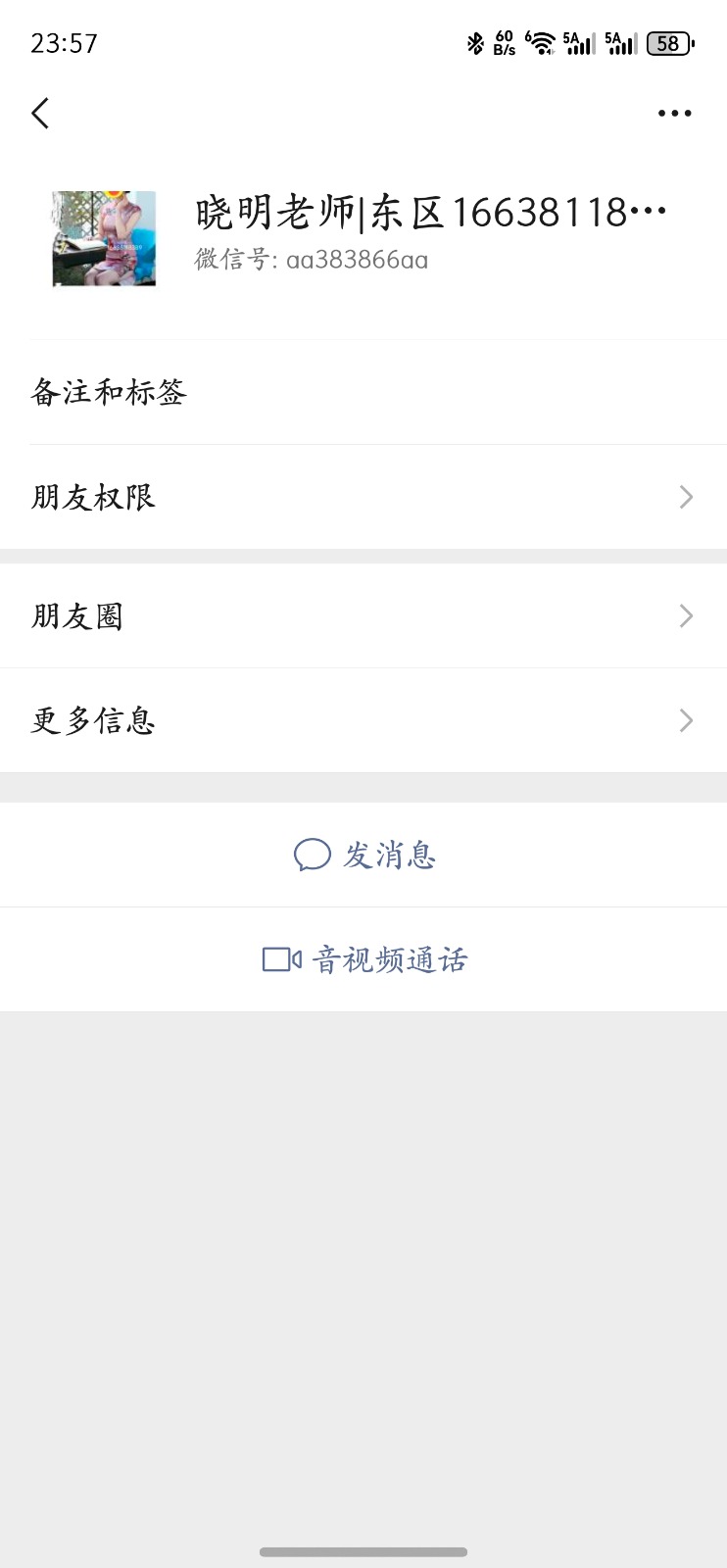The width and height of the screenshot is (727, 1568).
Task: Tap the back arrow to return
Action: pyautogui.click(x=40, y=113)
